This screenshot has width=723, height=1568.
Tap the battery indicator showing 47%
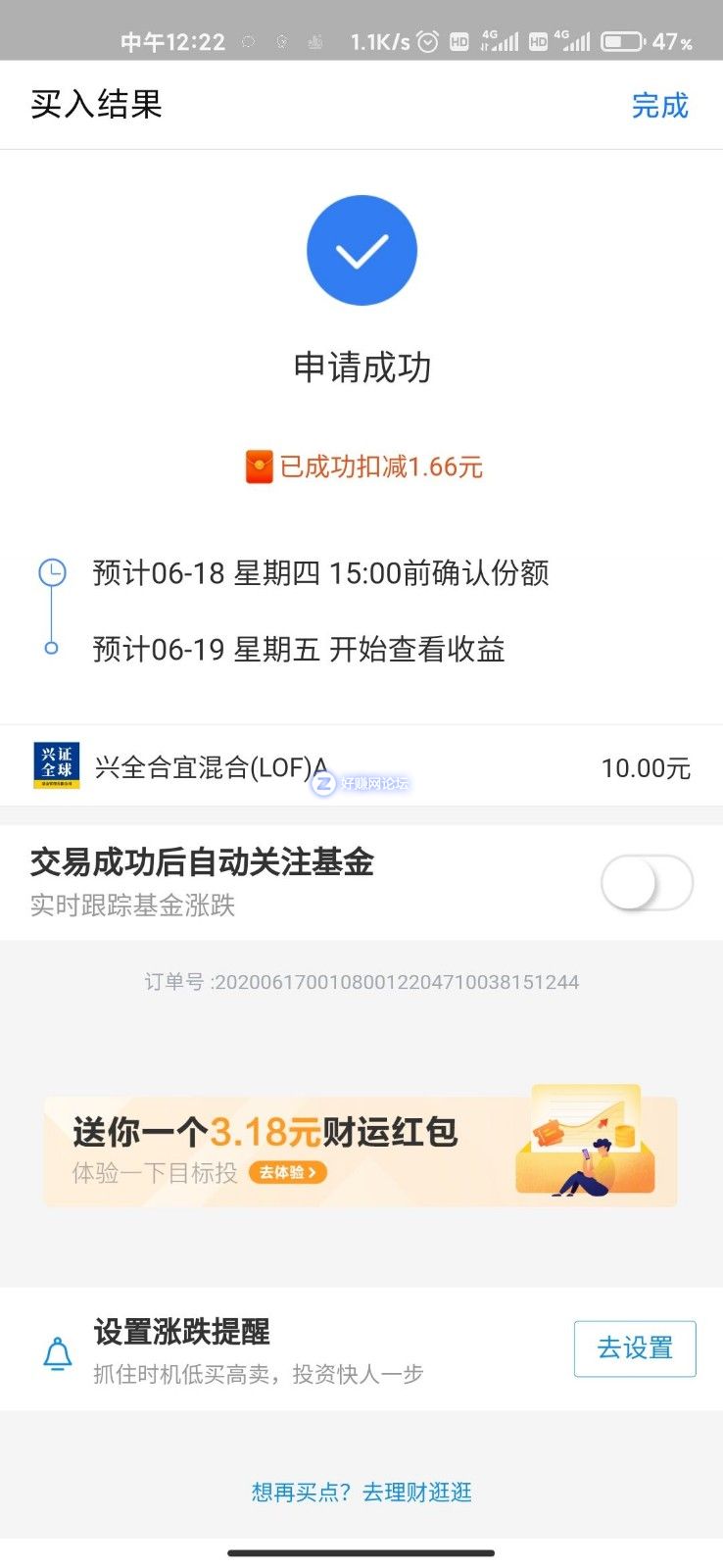[620, 41]
